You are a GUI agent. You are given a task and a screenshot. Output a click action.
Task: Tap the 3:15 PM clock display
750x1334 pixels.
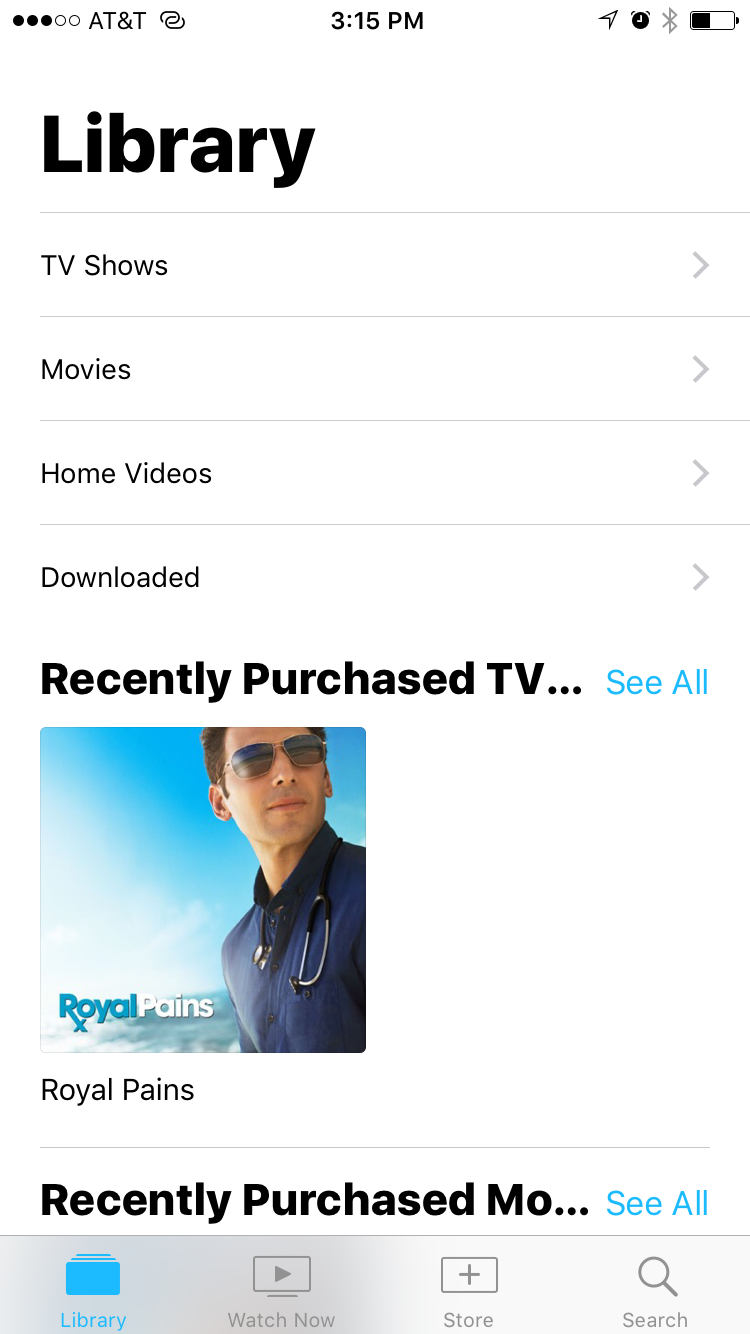377,19
